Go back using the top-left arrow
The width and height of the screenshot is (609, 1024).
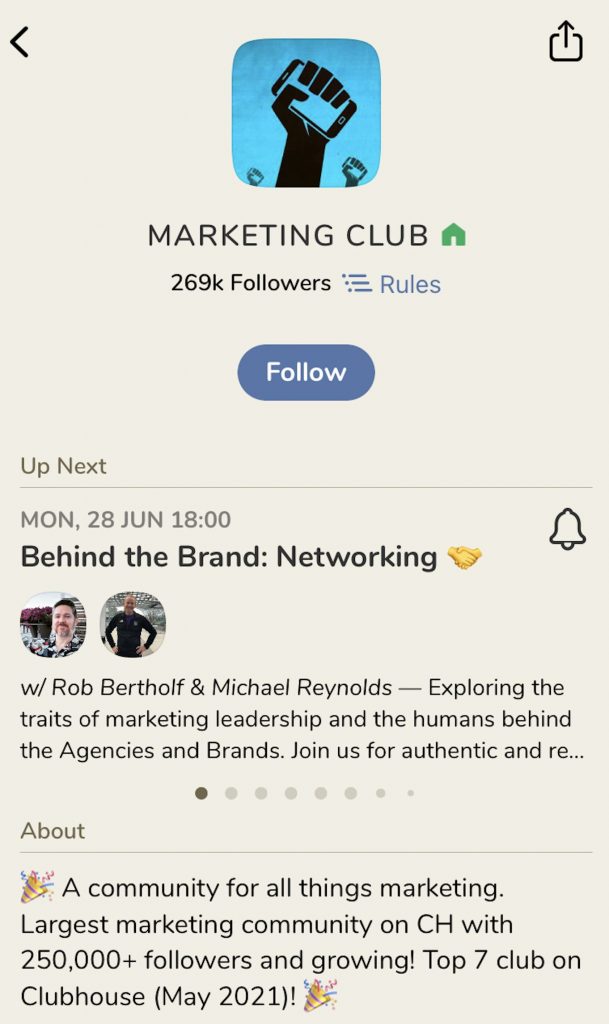click(20, 42)
